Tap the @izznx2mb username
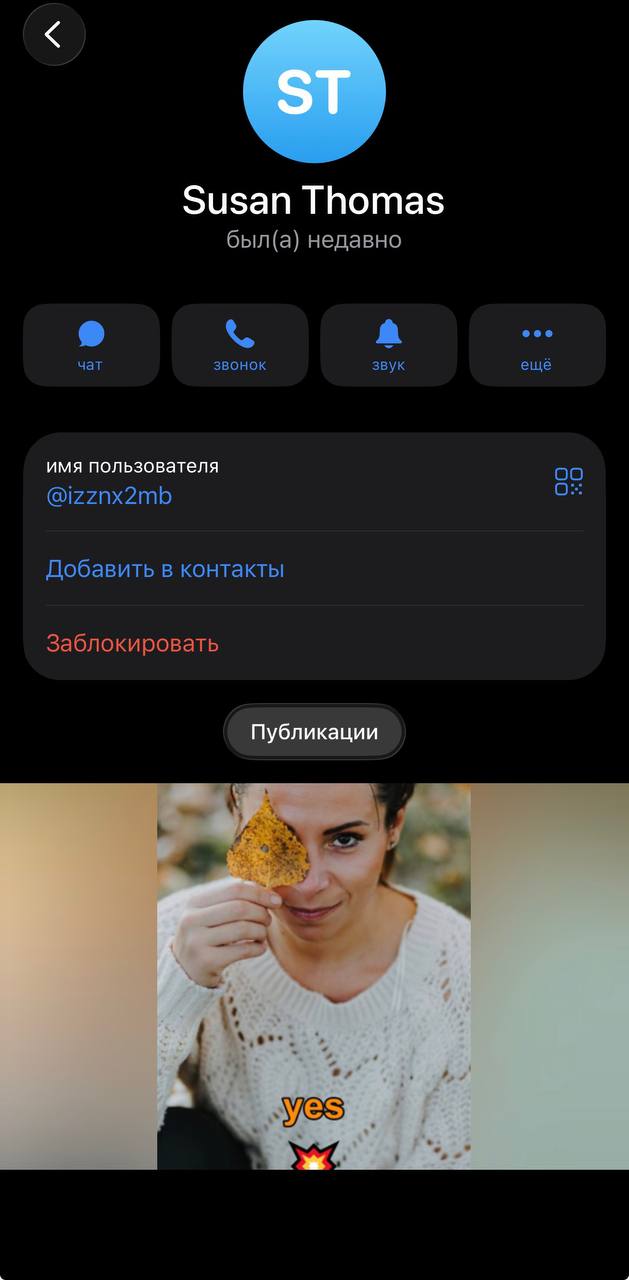The width and height of the screenshot is (629, 1280). pos(109,496)
